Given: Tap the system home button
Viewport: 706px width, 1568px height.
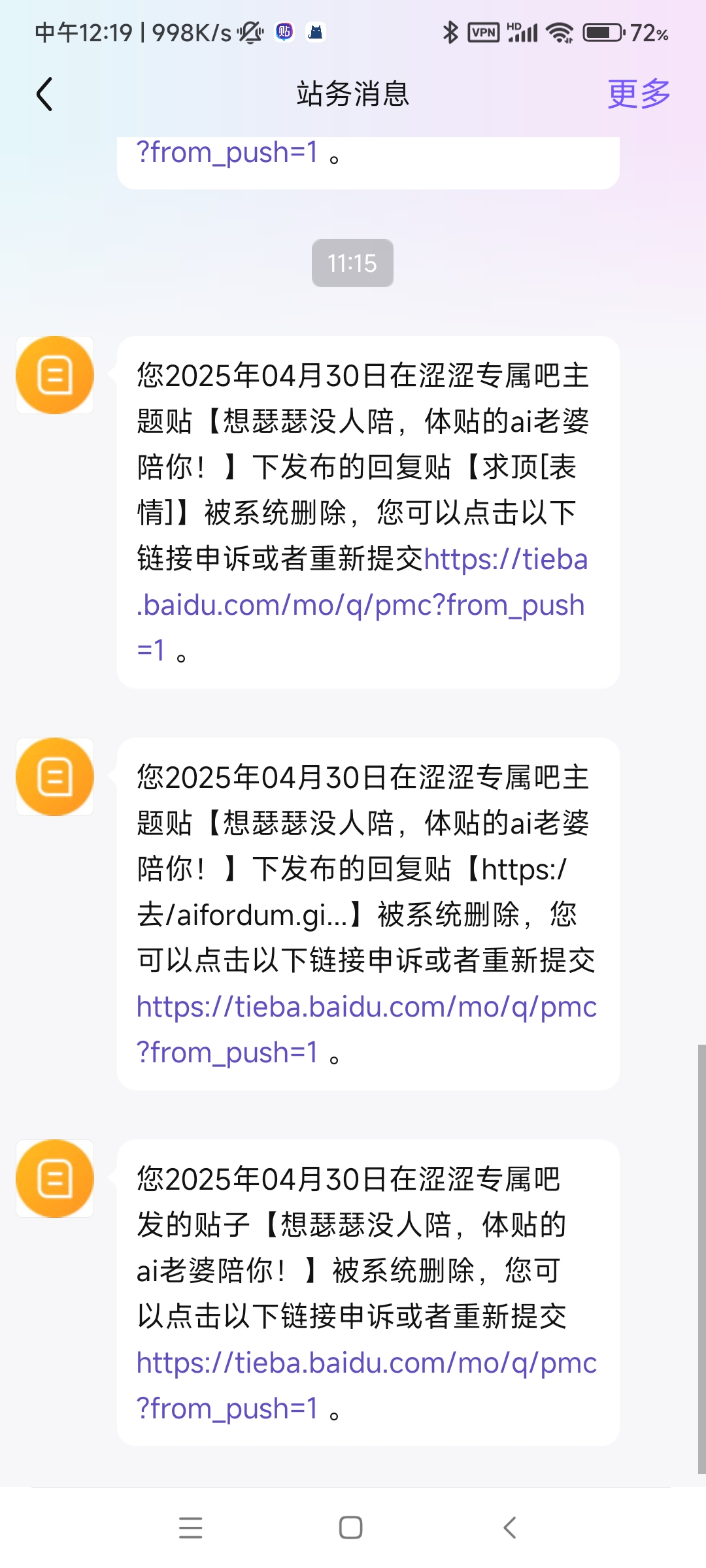Looking at the screenshot, I should click(x=351, y=1527).
